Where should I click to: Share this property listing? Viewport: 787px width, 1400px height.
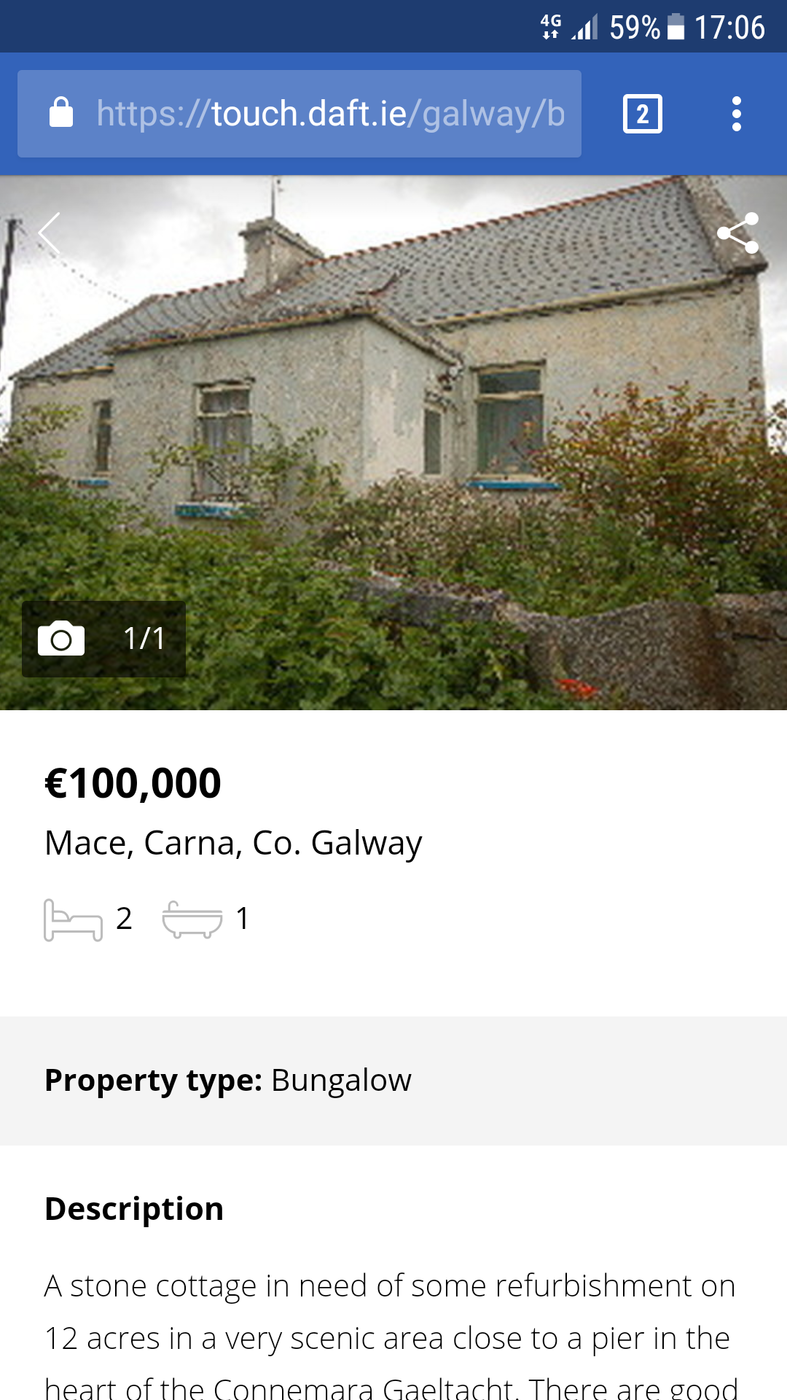click(738, 233)
